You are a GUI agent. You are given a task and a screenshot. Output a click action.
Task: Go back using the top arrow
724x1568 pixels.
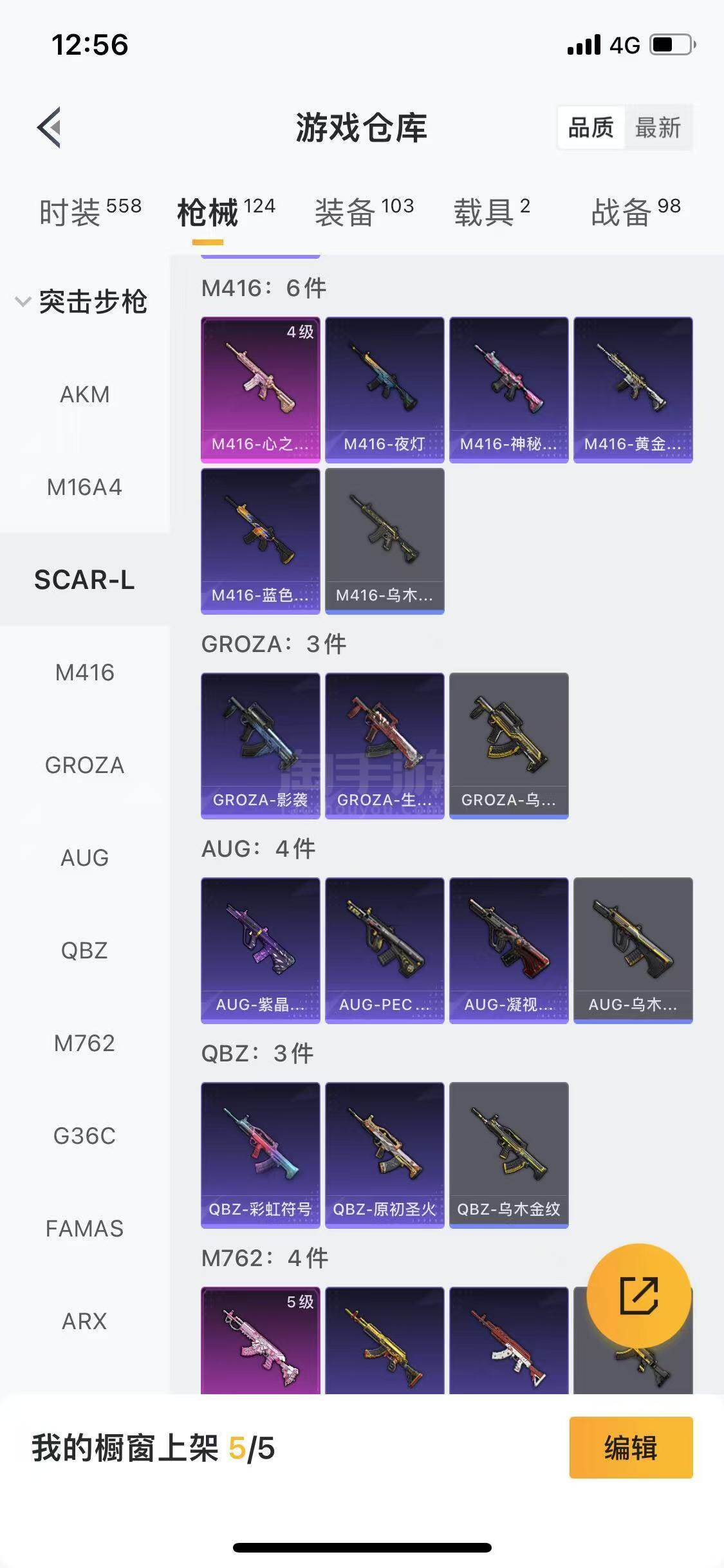point(49,127)
